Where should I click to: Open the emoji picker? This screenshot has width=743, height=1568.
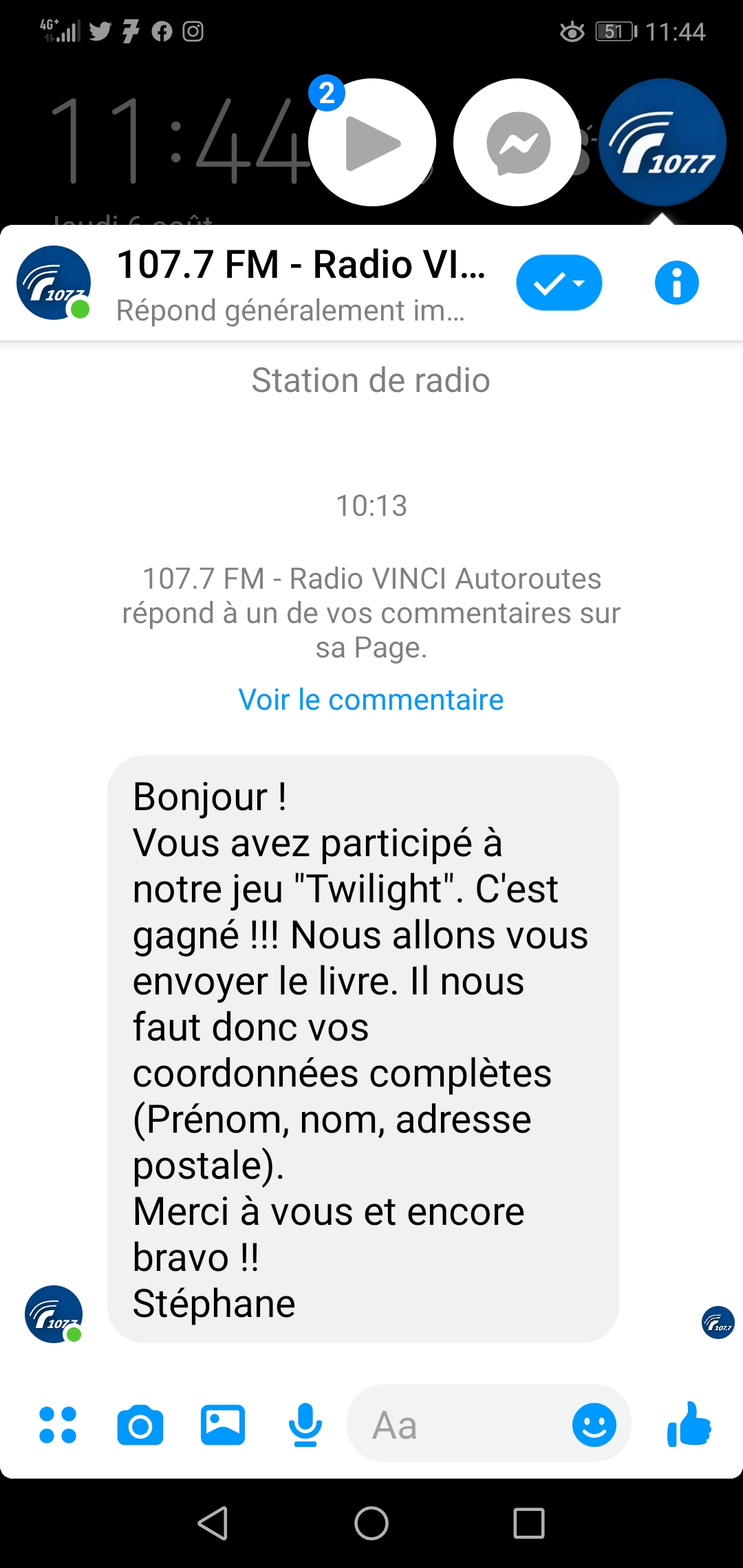(594, 1426)
